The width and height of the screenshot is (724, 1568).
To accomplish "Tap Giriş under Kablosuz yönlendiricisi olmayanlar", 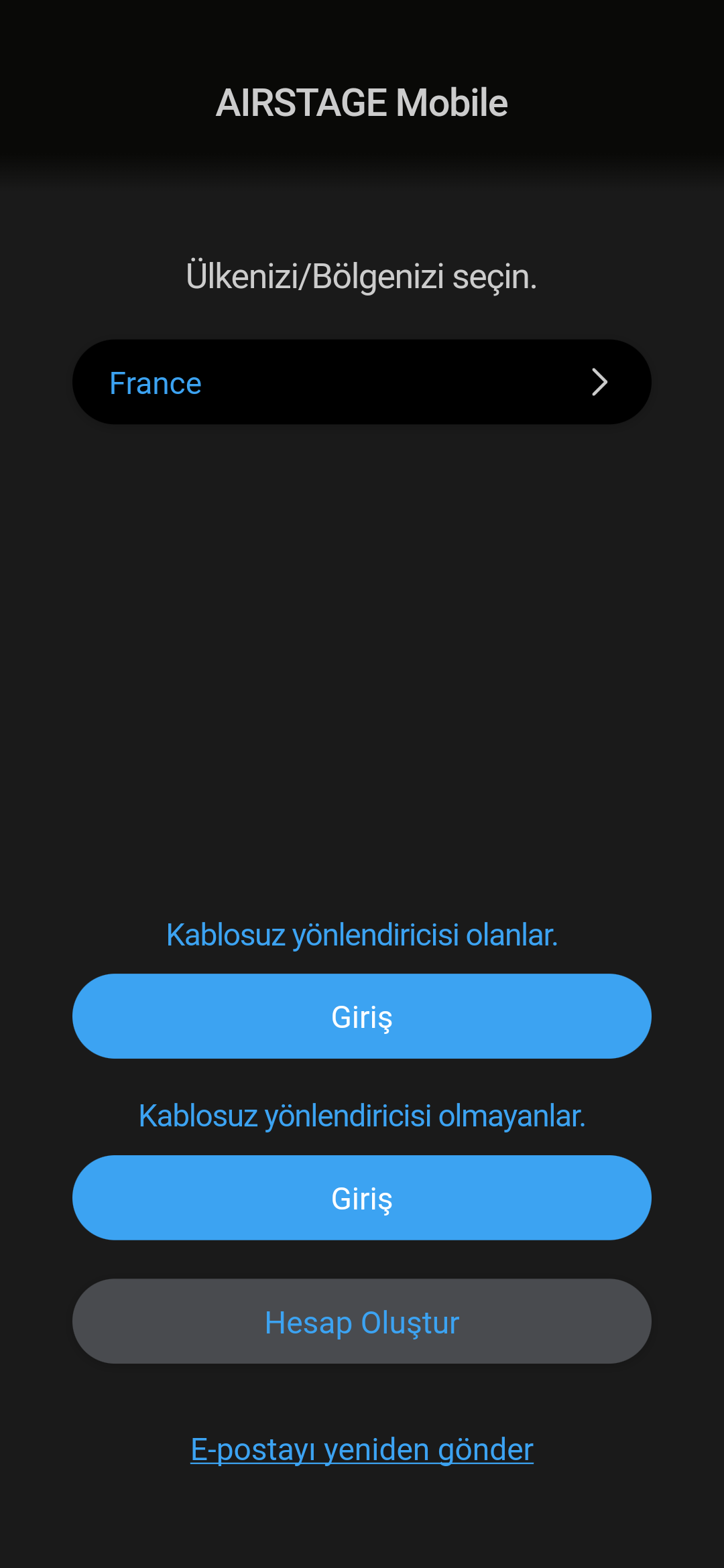I will (362, 1198).
